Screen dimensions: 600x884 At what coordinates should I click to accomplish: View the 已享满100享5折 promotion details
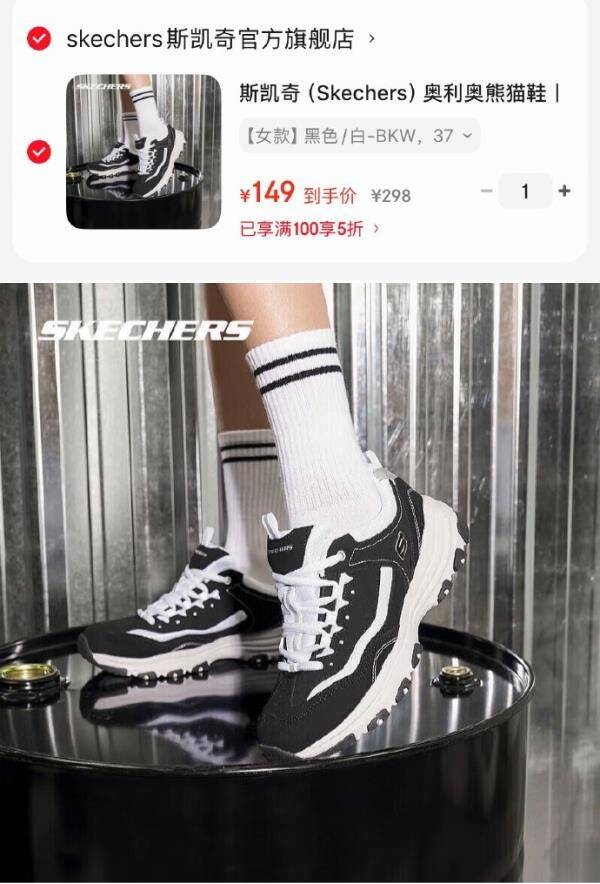310,229
